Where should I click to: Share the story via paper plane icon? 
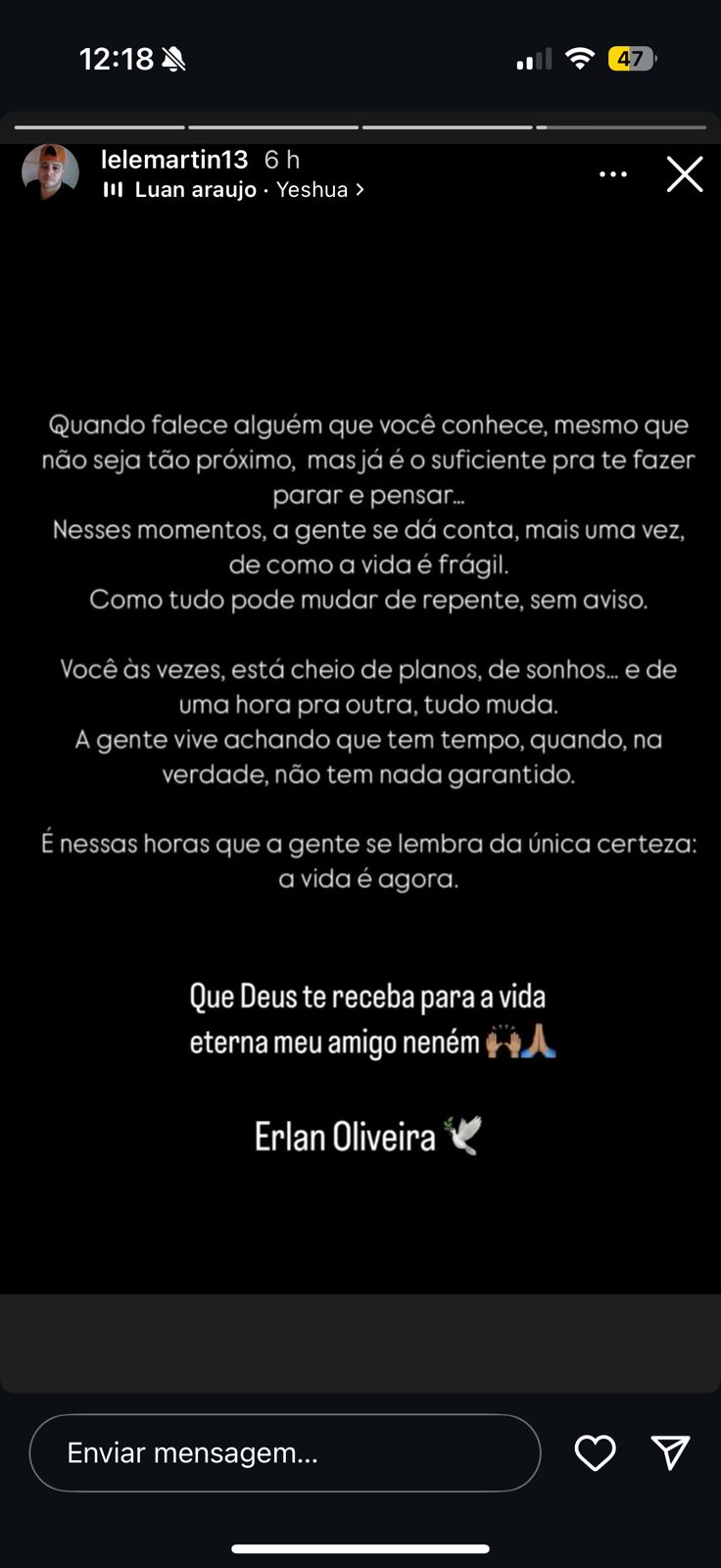(671, 1452)
